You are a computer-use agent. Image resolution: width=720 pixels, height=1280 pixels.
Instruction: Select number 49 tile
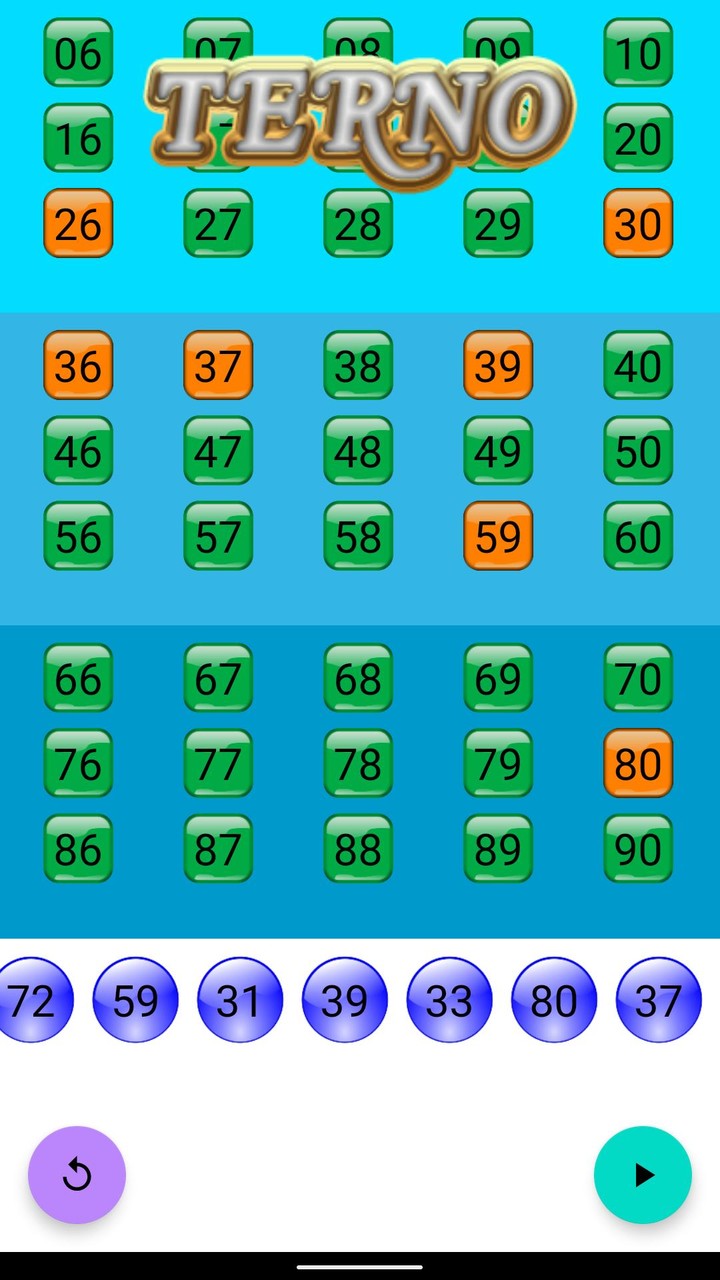pyautogui.click(x=498, y=451)
